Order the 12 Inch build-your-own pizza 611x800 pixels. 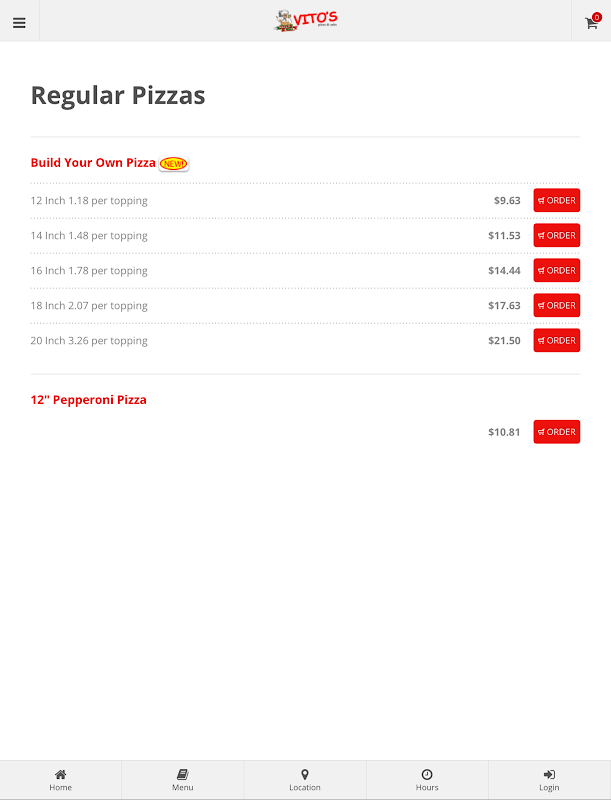click(556, 201)
